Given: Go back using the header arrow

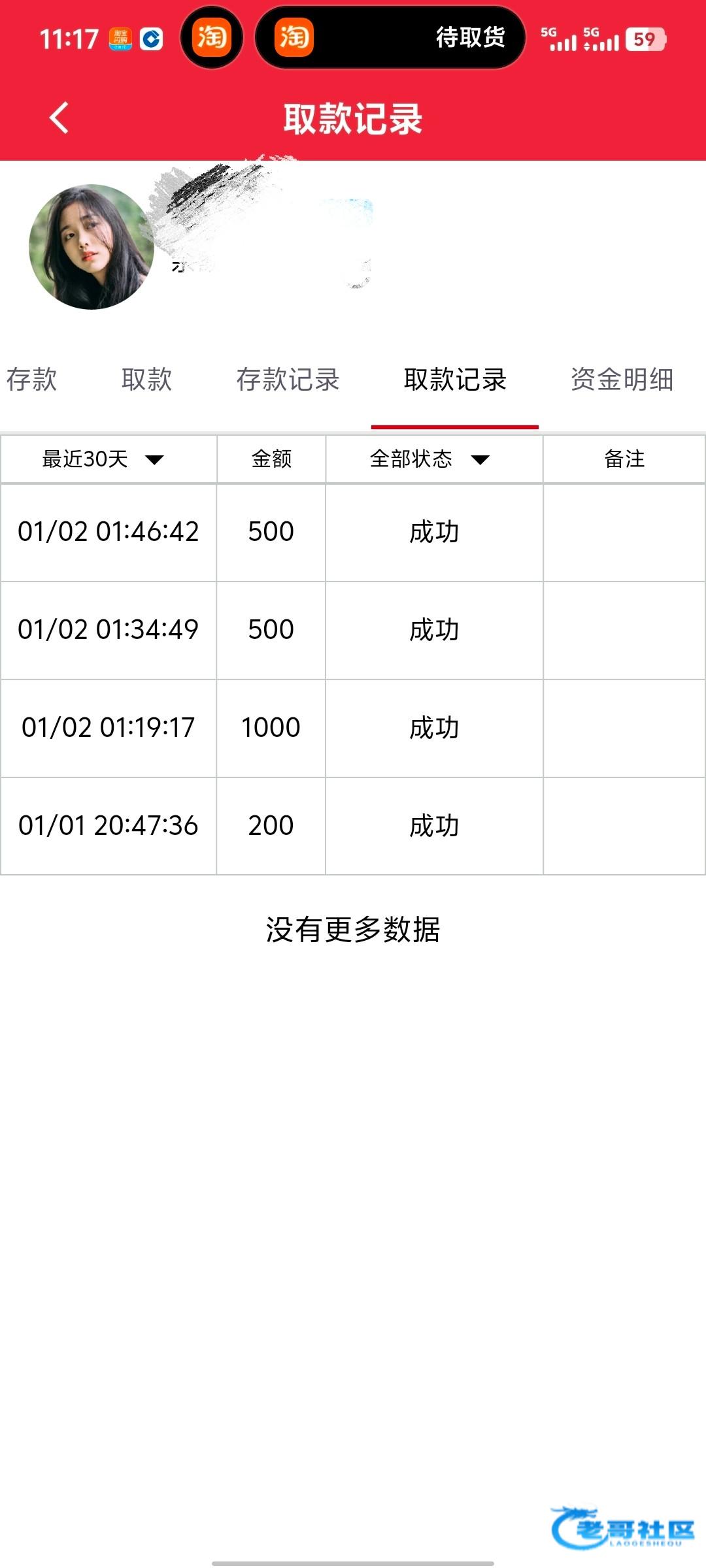Looking at the screenshot, I should [x=59, y=118].
